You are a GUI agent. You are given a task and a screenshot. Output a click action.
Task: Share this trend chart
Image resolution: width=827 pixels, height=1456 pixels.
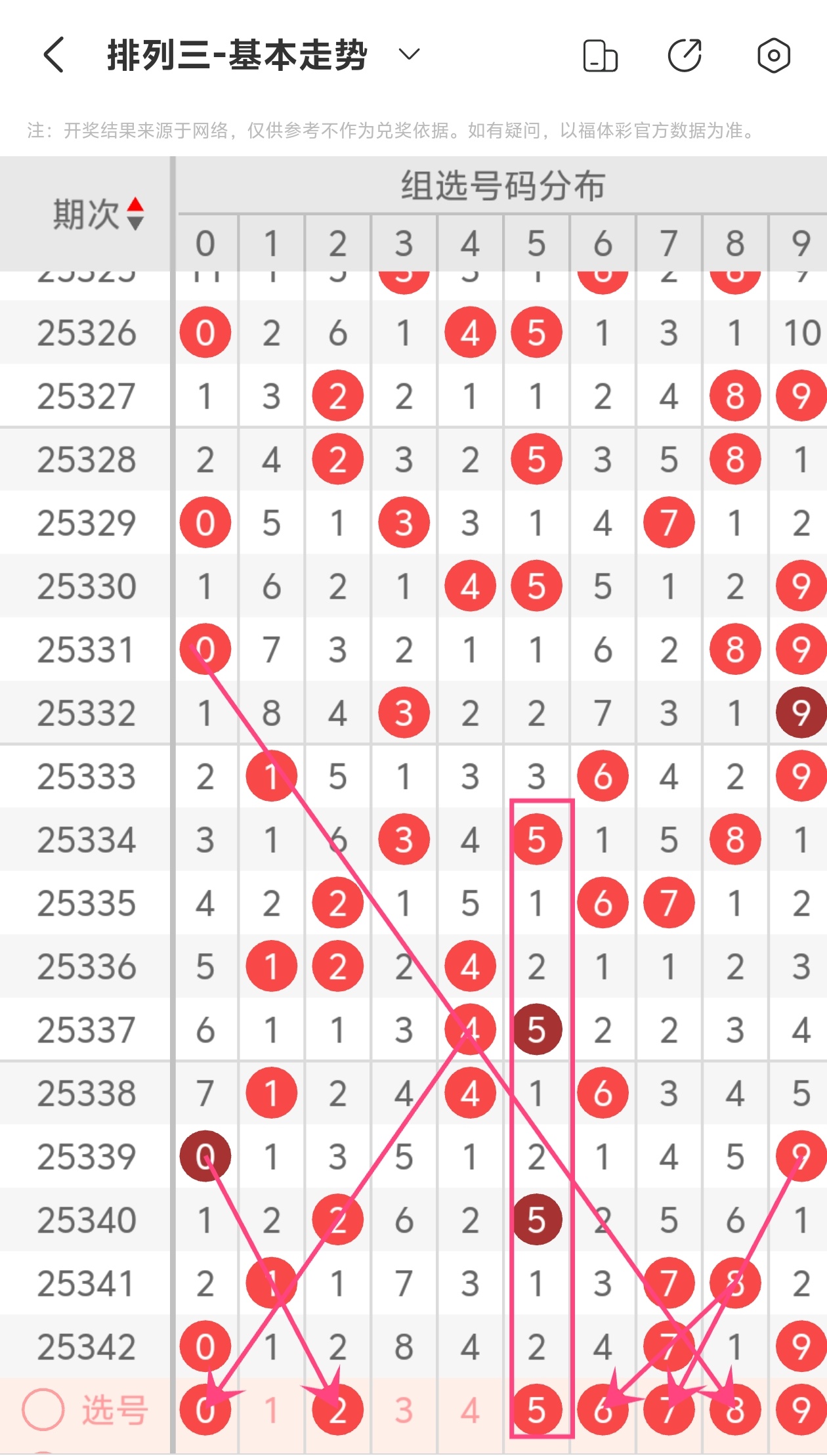(685, 56)
